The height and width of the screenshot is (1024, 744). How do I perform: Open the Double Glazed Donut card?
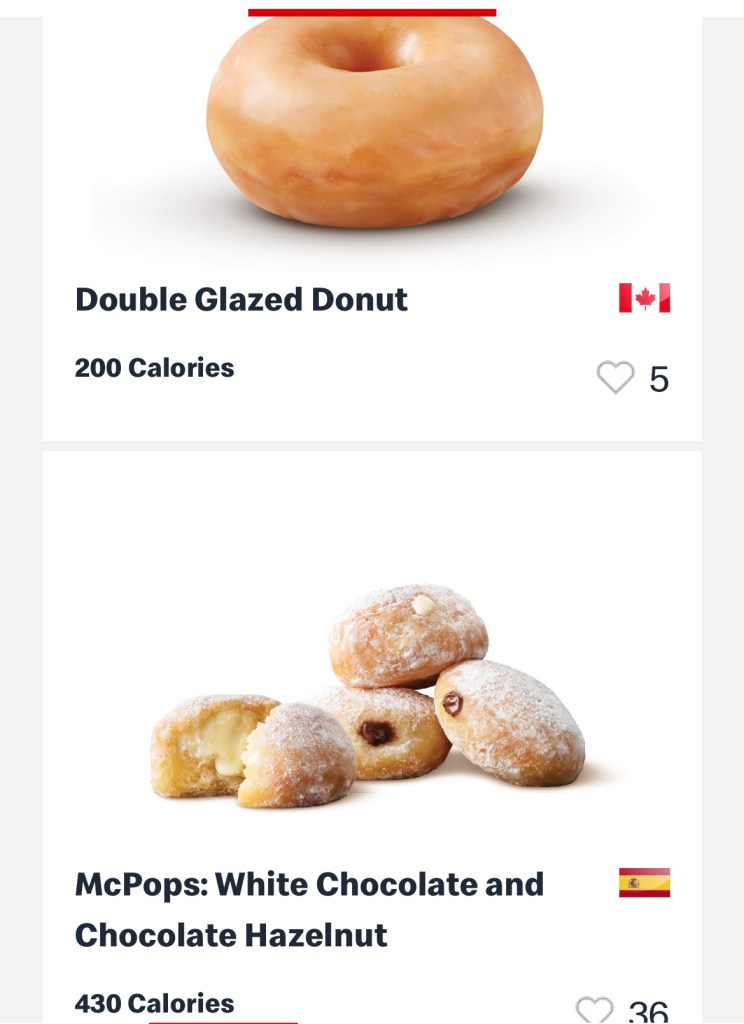click(241, 299)
